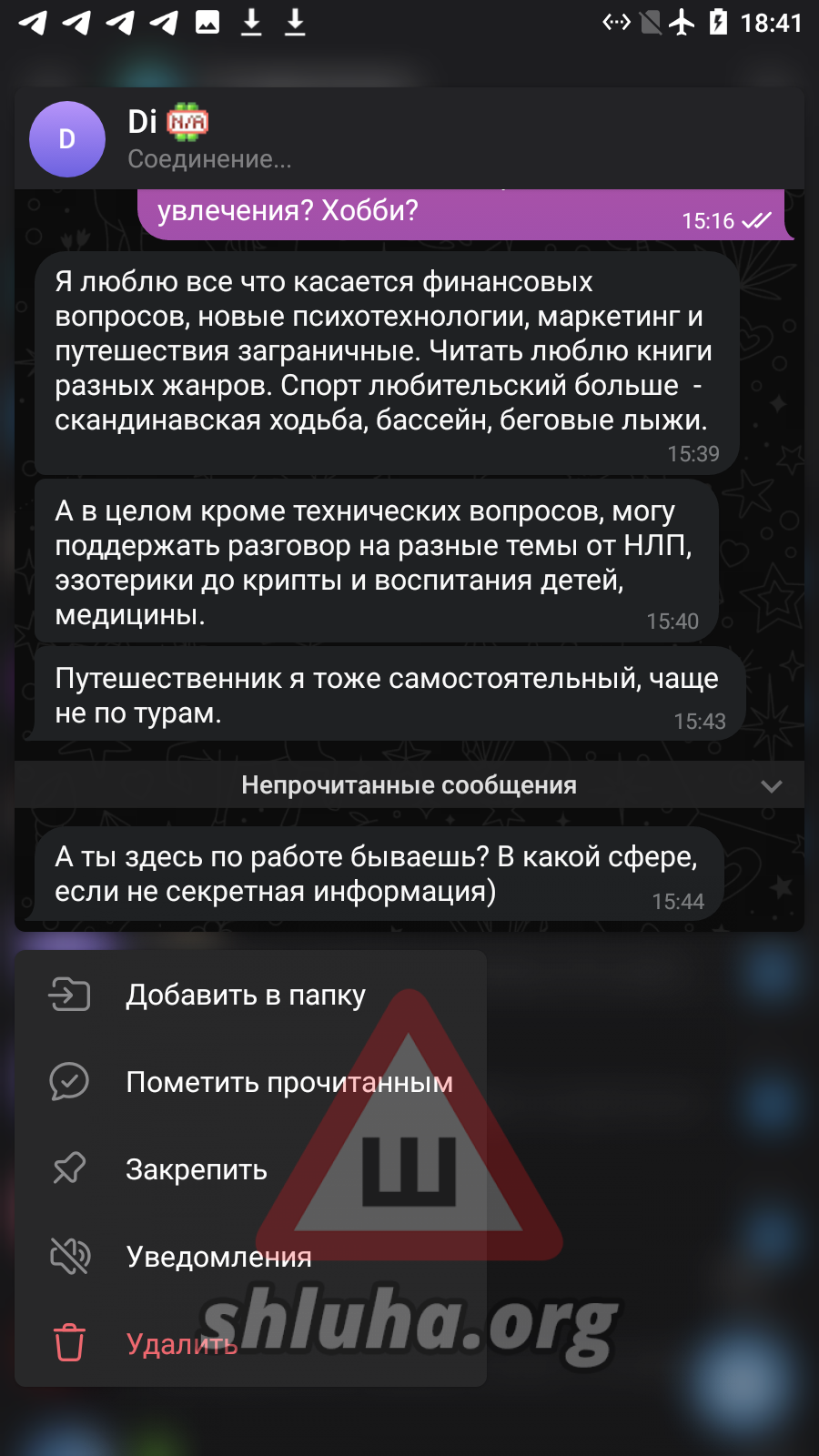Add the chat to a folder
This screenshot has height=1456, width=819.
coord(246,995)
